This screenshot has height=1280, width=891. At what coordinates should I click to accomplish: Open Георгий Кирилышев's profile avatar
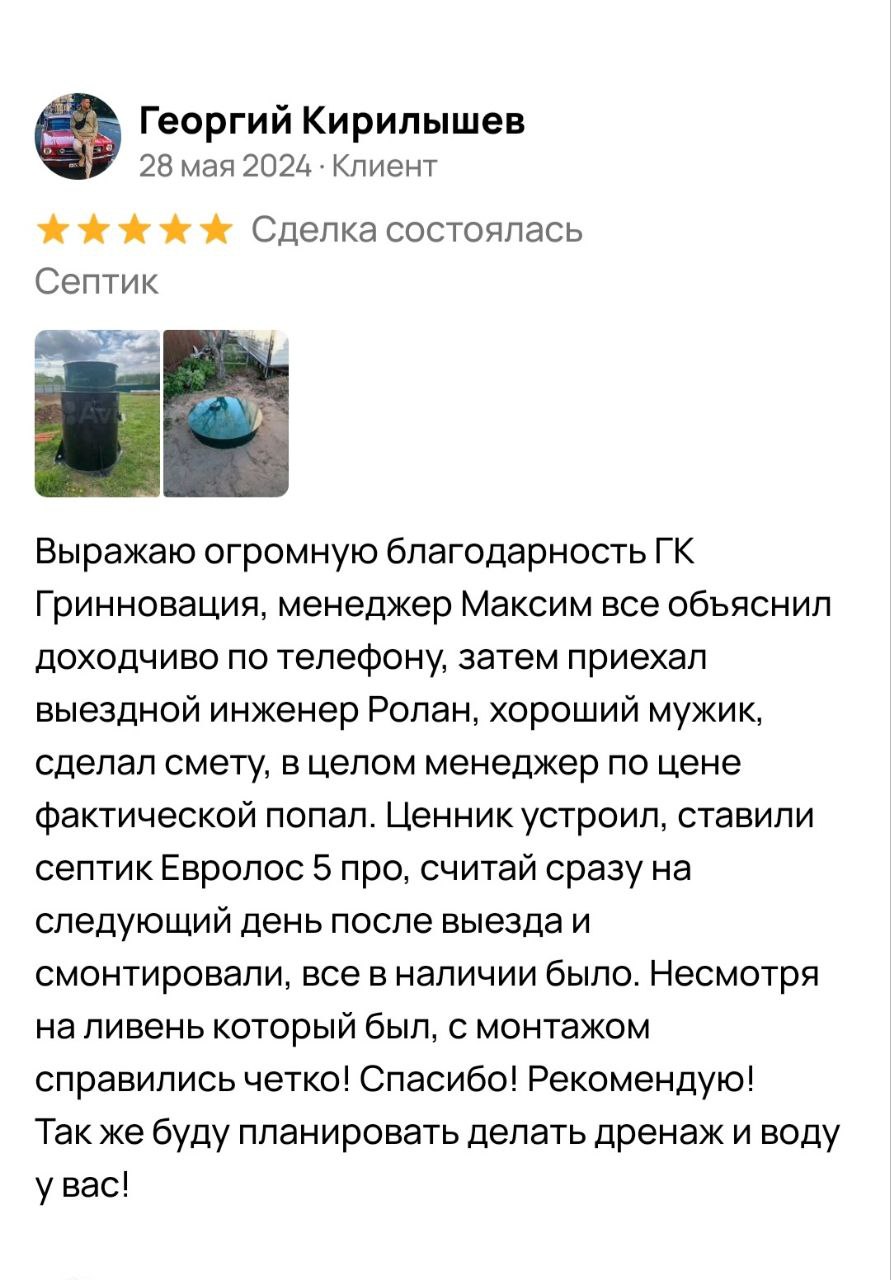[79, 138]
